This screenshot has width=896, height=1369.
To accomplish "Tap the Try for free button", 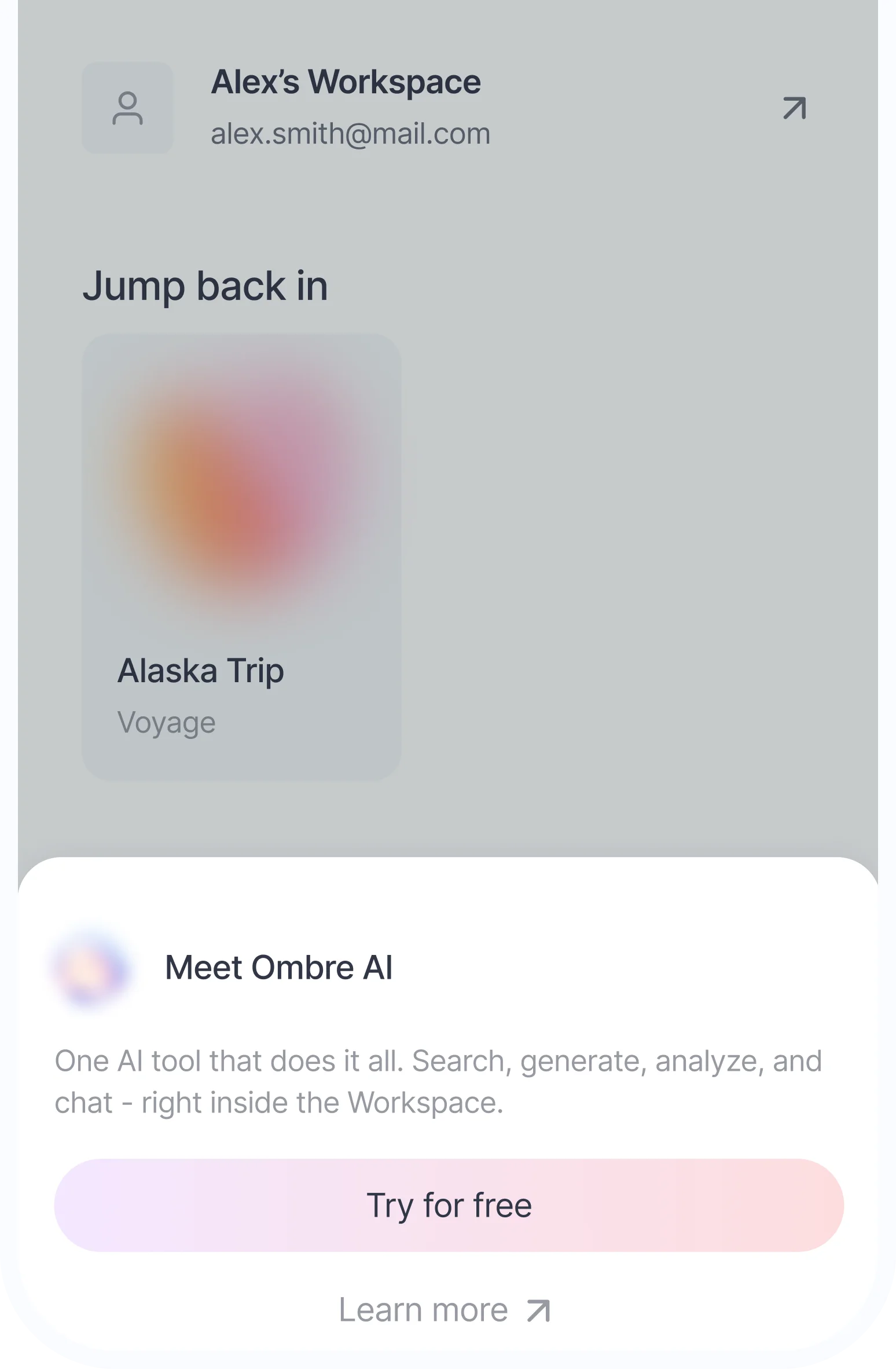I will coord(449,1205).
